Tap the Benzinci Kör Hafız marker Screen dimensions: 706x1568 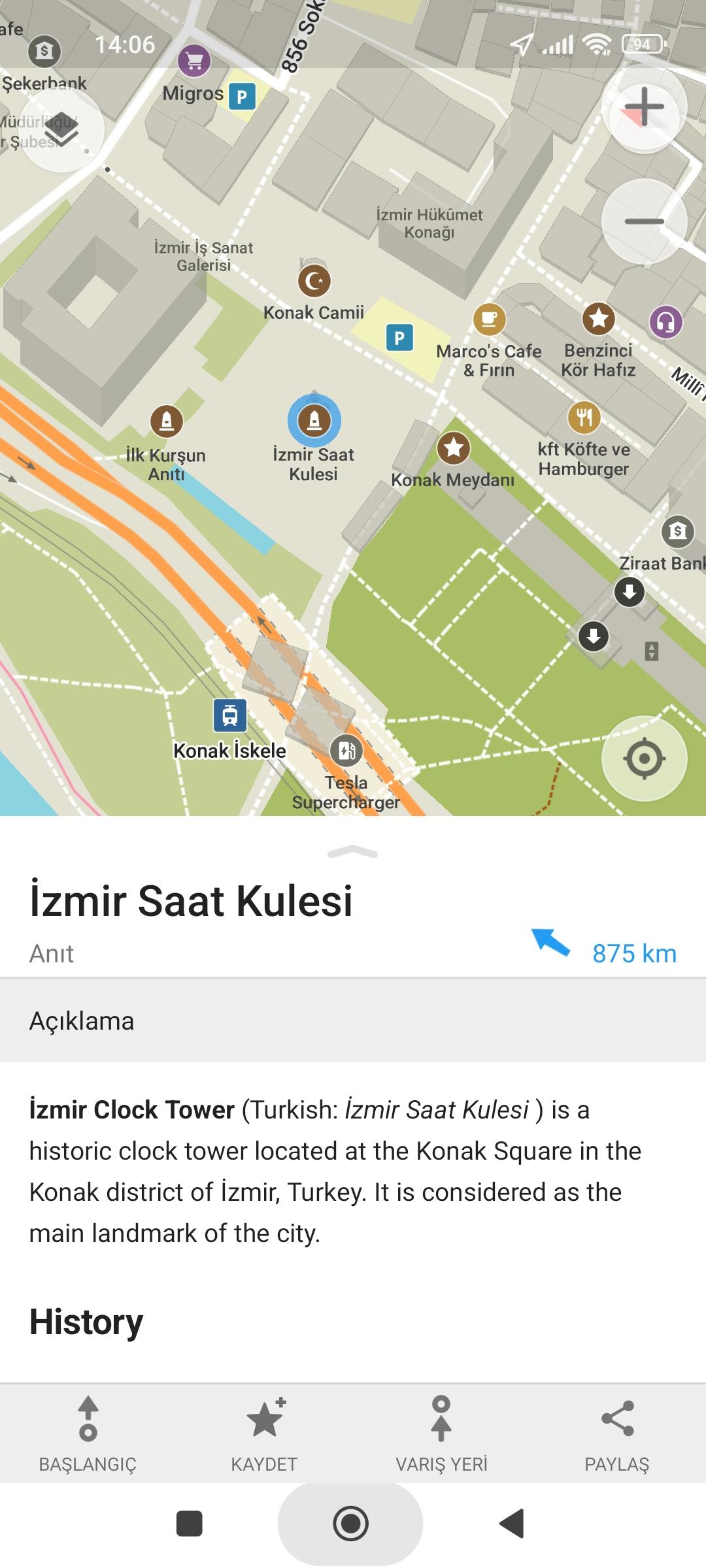coord(599,319)
